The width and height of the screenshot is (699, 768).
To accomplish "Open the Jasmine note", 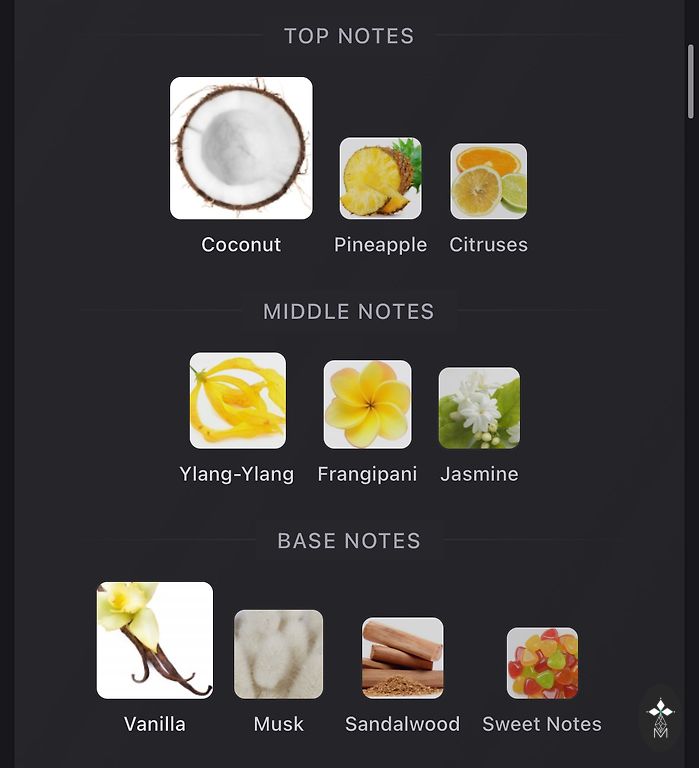I will 479,408.
